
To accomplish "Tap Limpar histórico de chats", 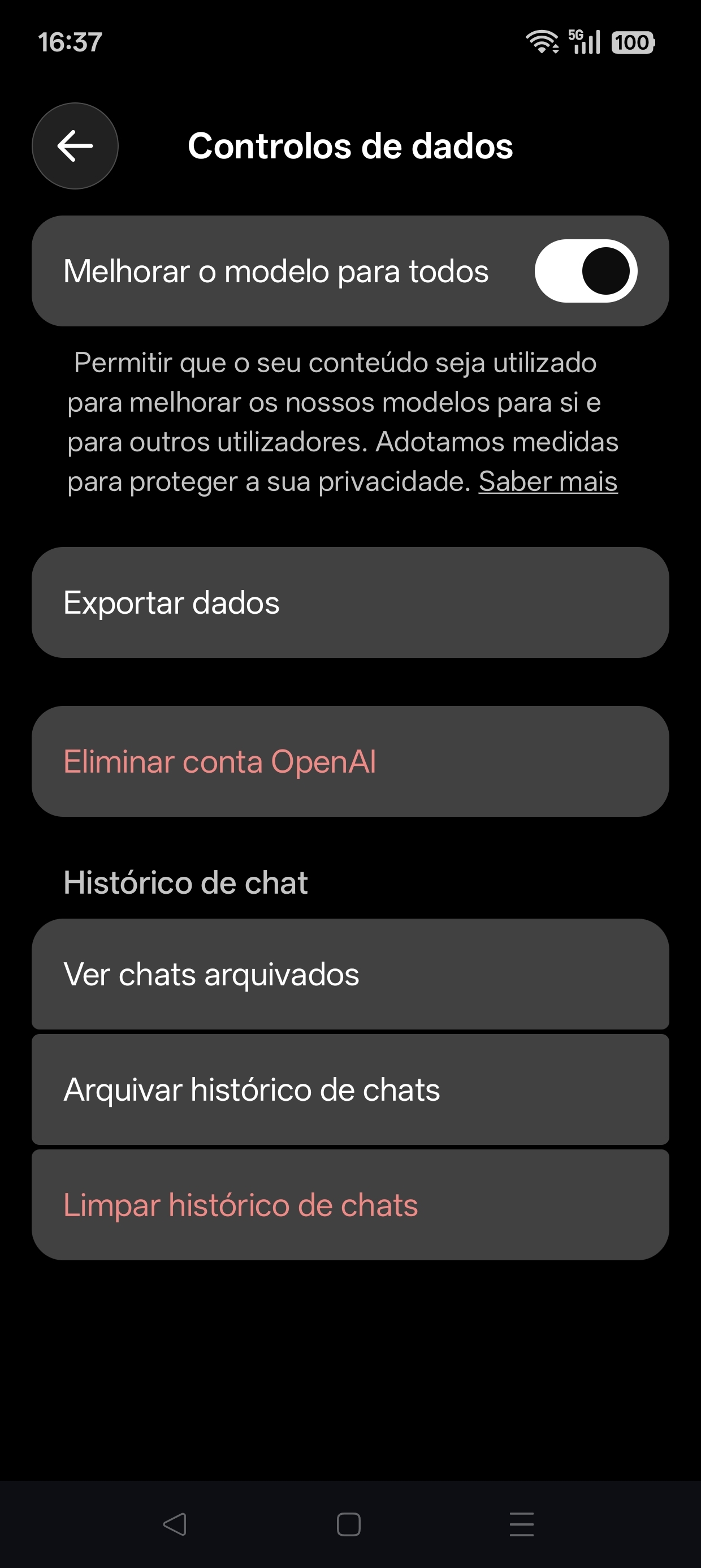I will click(x=350, y=1205).
